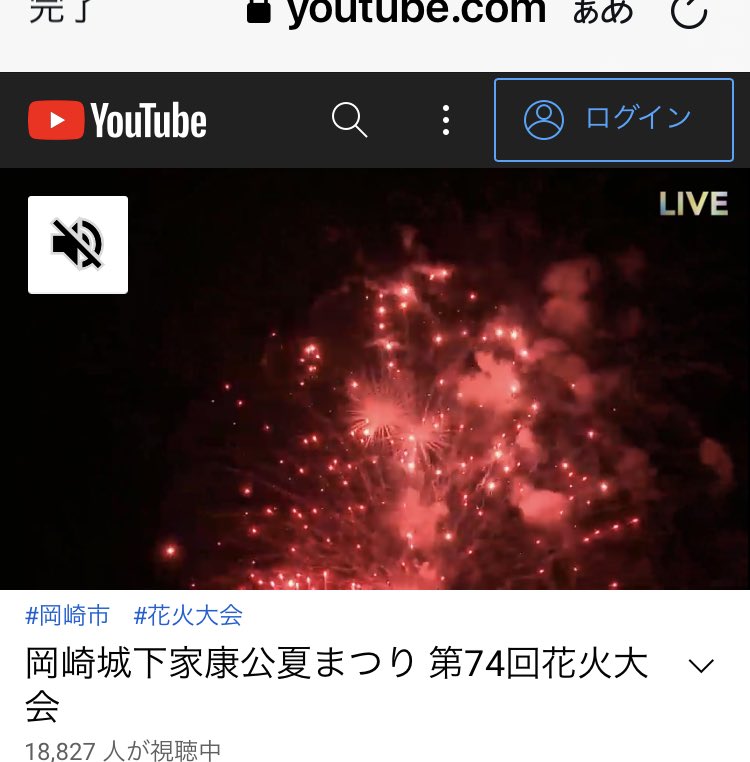Go to YouTube home via logo

[x=118, y=122]
